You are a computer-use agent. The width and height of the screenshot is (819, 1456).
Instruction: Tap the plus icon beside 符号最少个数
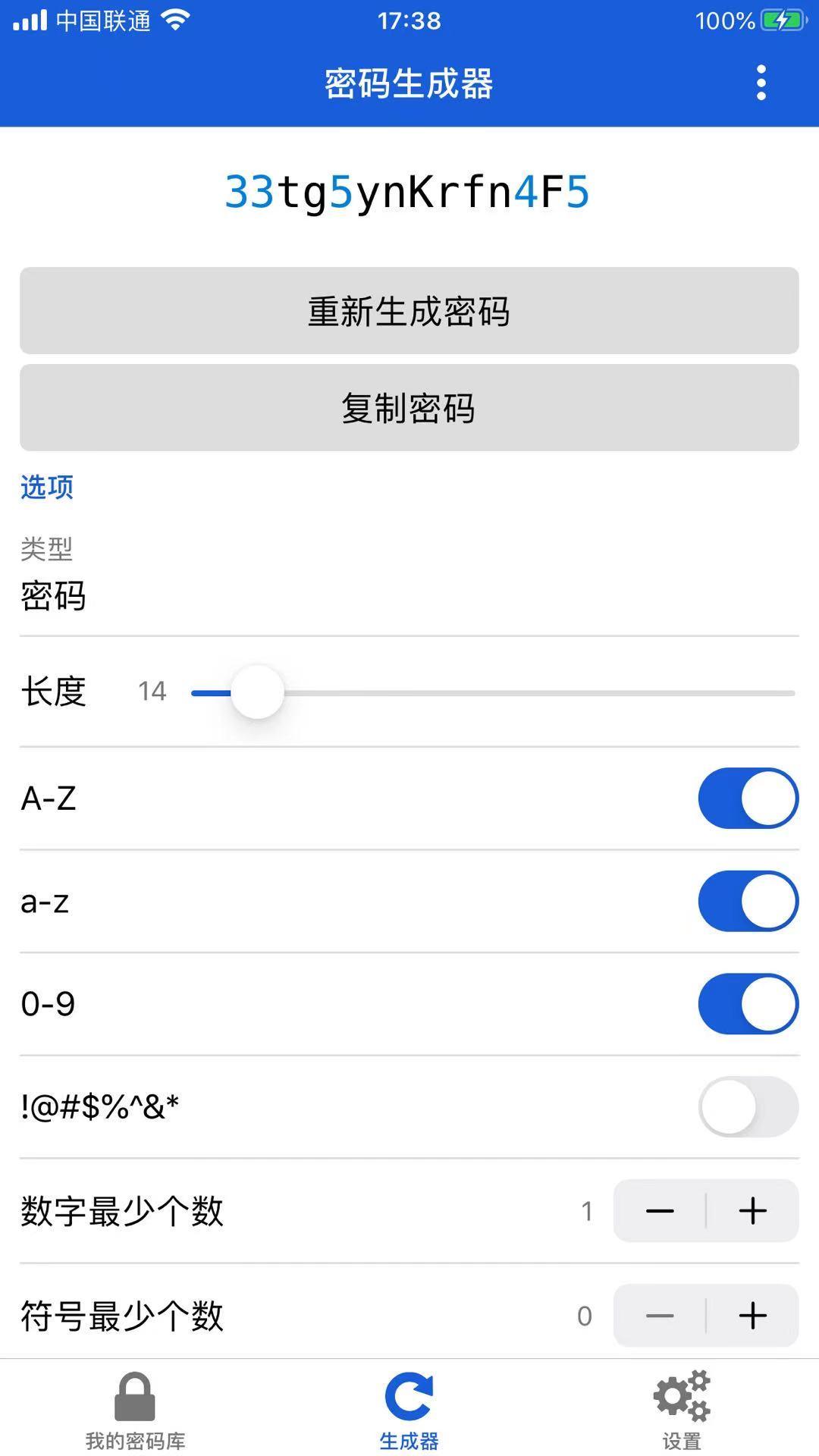tap(753, 1316)
